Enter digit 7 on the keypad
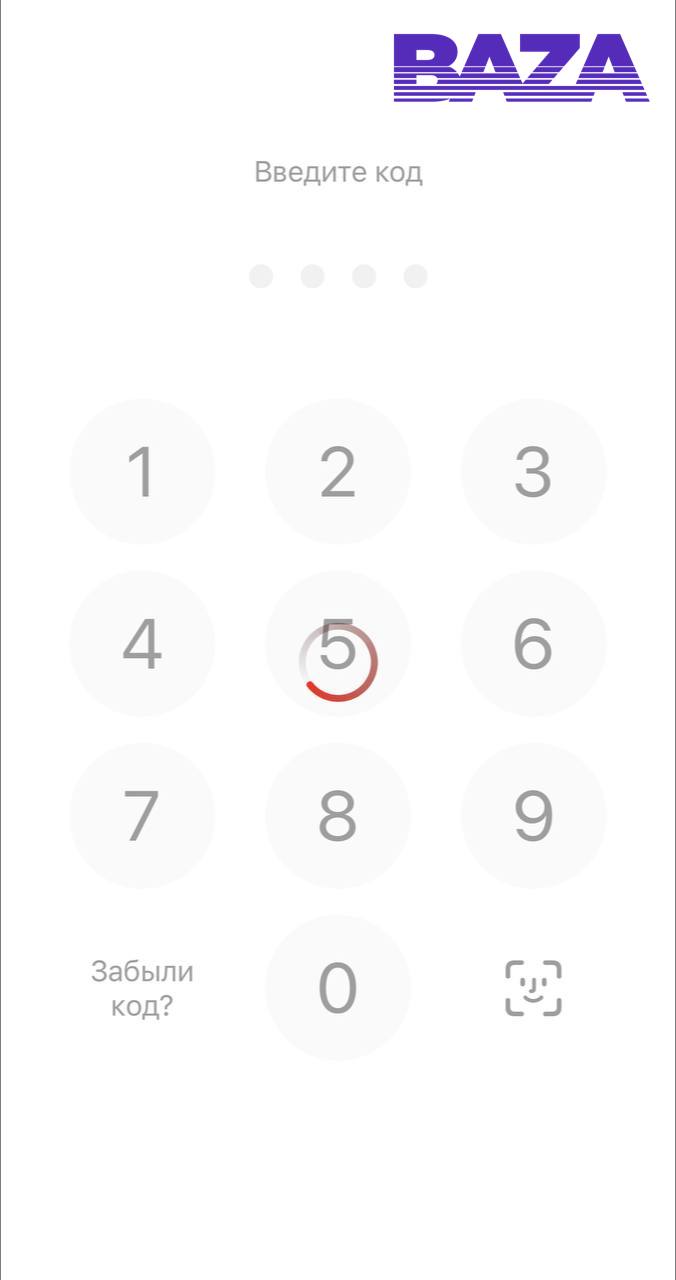 (142, 815)
